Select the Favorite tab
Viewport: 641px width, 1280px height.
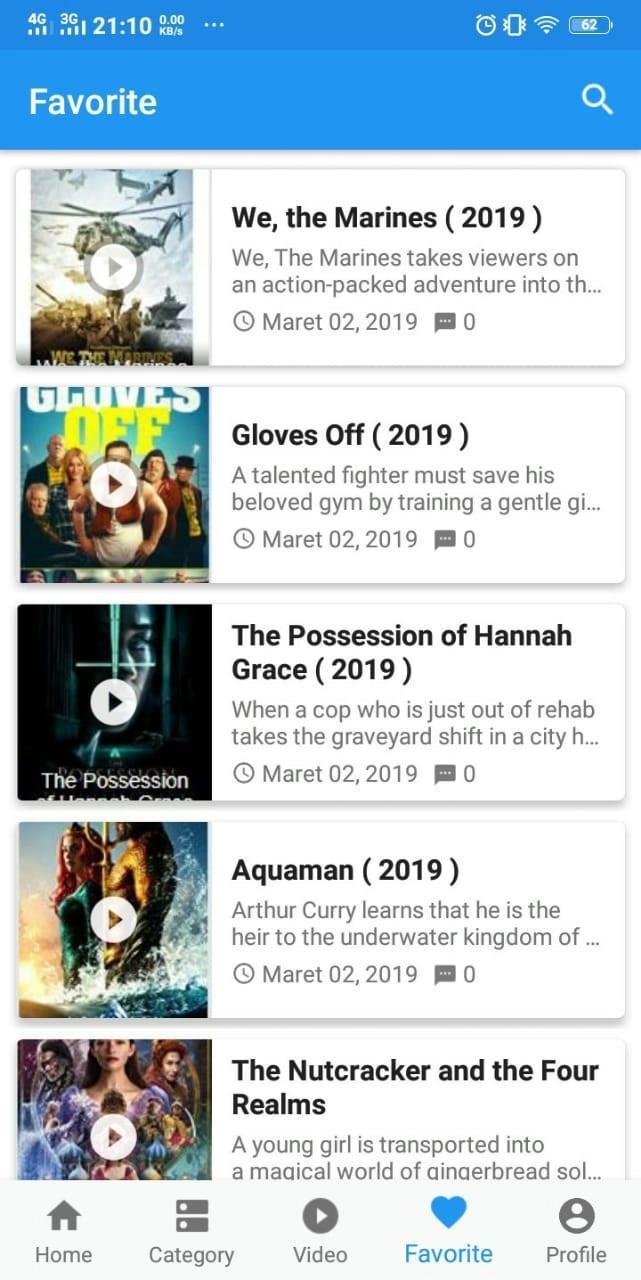[x=448, y=1232]
